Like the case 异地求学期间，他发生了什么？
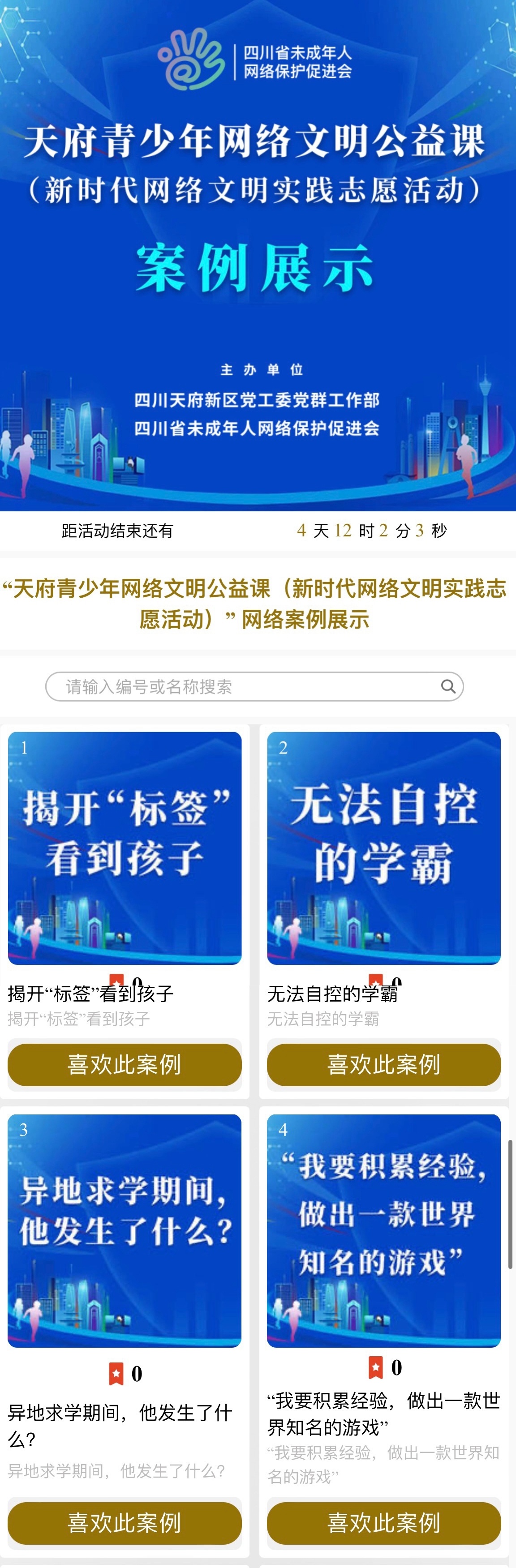The image size is (516, 1568). coord(124,1522)
